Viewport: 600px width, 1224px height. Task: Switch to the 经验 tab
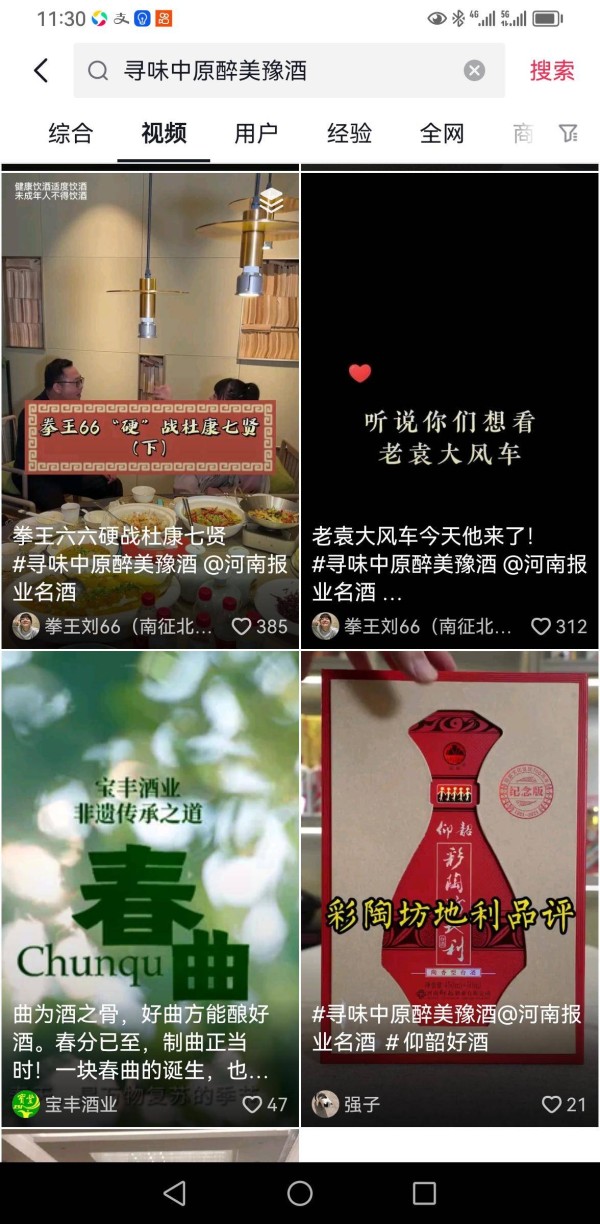[x=349, y=133]
